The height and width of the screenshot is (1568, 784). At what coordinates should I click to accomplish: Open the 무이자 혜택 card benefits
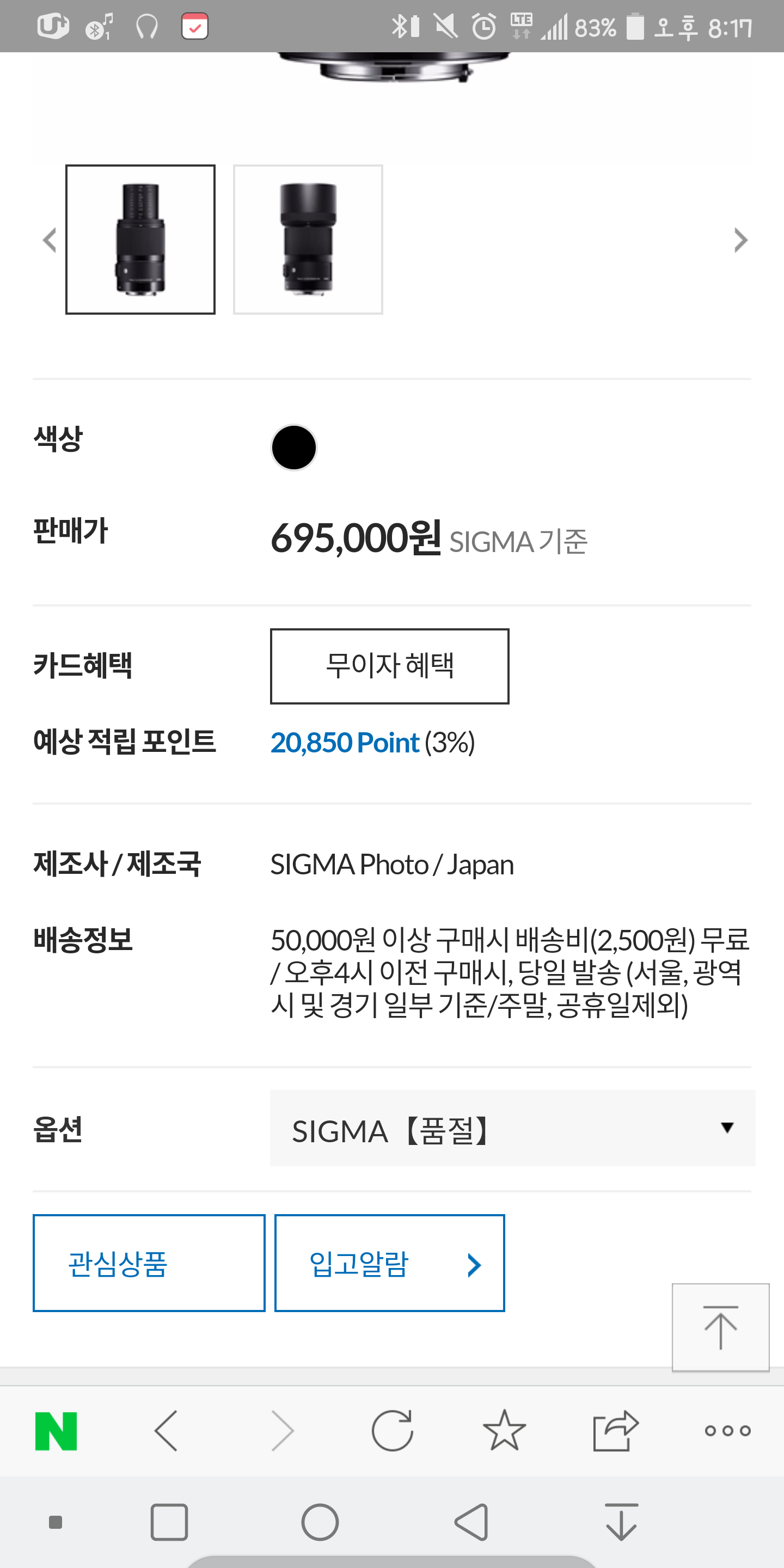point(390,666)
